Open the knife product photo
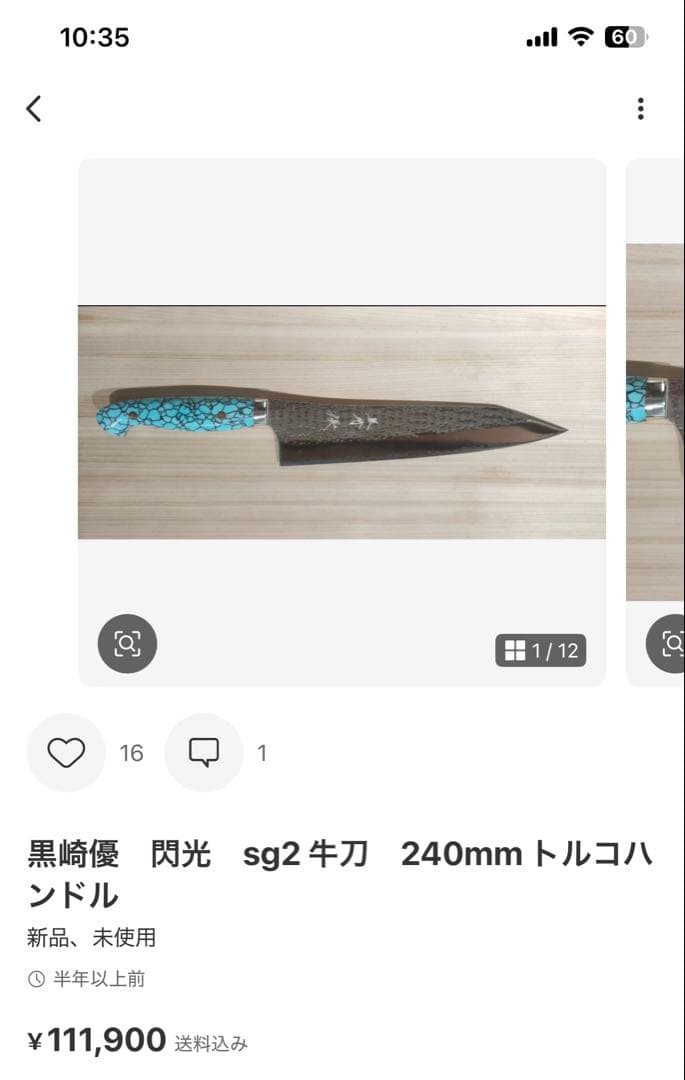Image resolution: width=685 pixels, height=1080 pixels. tap(341, 422)
